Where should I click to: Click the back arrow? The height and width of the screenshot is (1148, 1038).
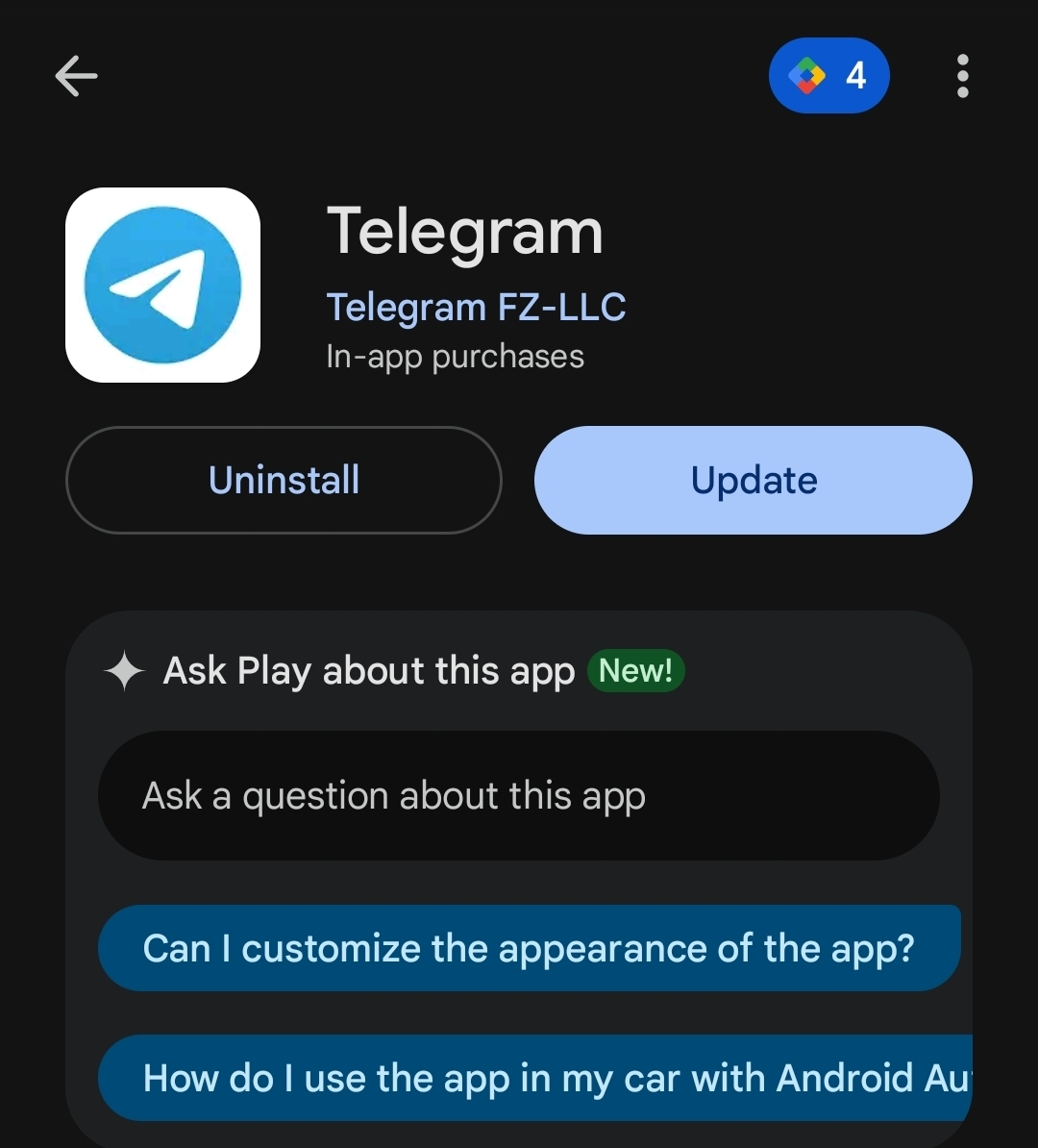(76, 76)
